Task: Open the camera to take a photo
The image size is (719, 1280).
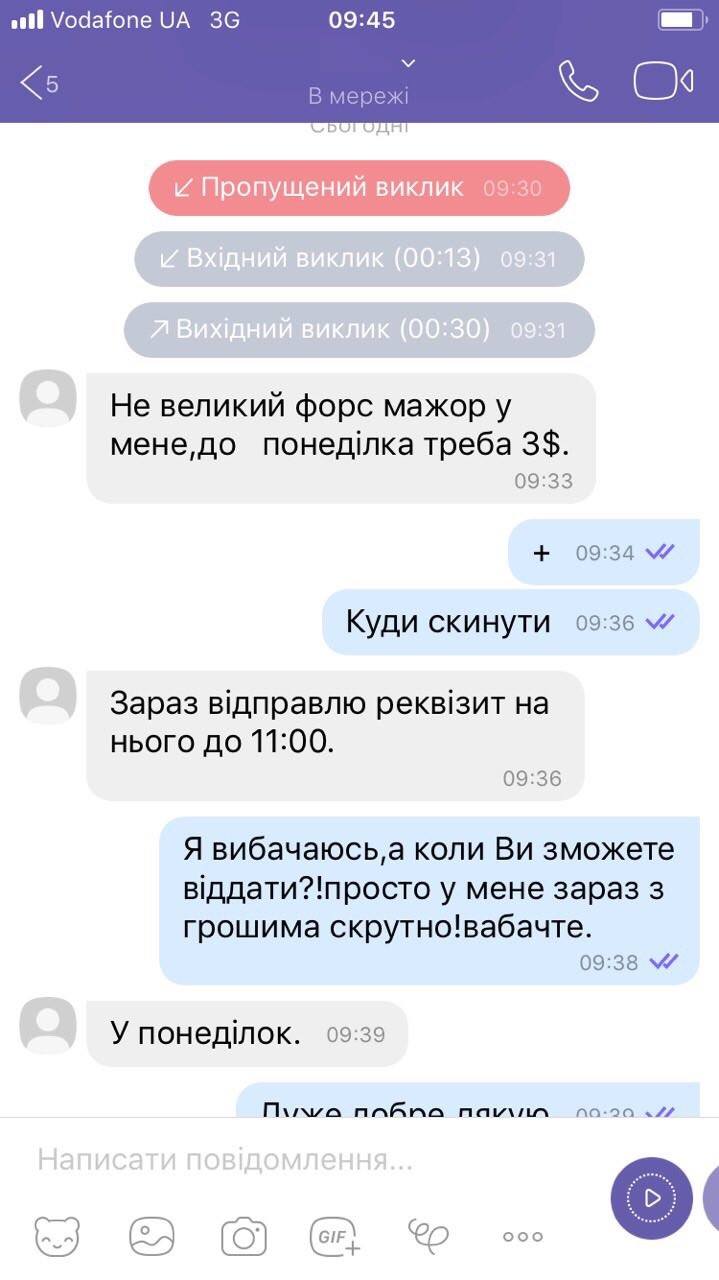Action: (x=243, y=1237)
